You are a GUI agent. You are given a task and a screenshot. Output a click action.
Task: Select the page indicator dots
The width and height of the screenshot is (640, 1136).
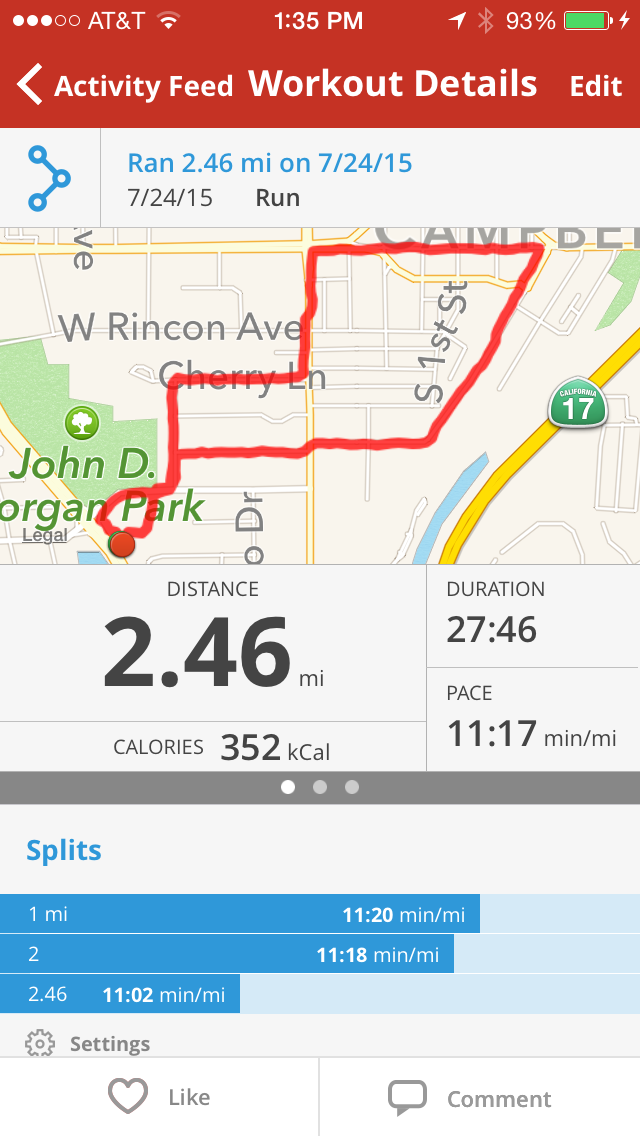tap(320, 787)
